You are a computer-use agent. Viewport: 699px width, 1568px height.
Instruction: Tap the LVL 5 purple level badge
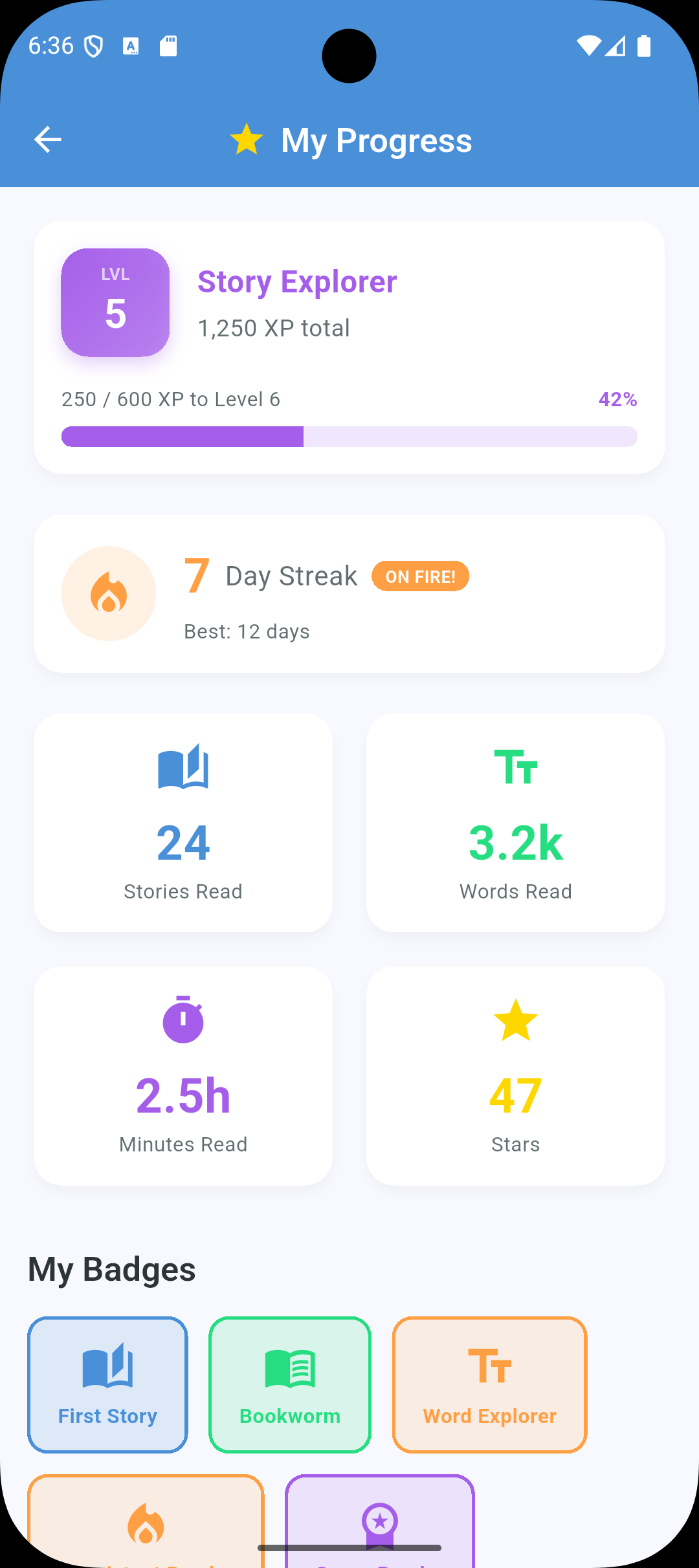tap(115, 302)
